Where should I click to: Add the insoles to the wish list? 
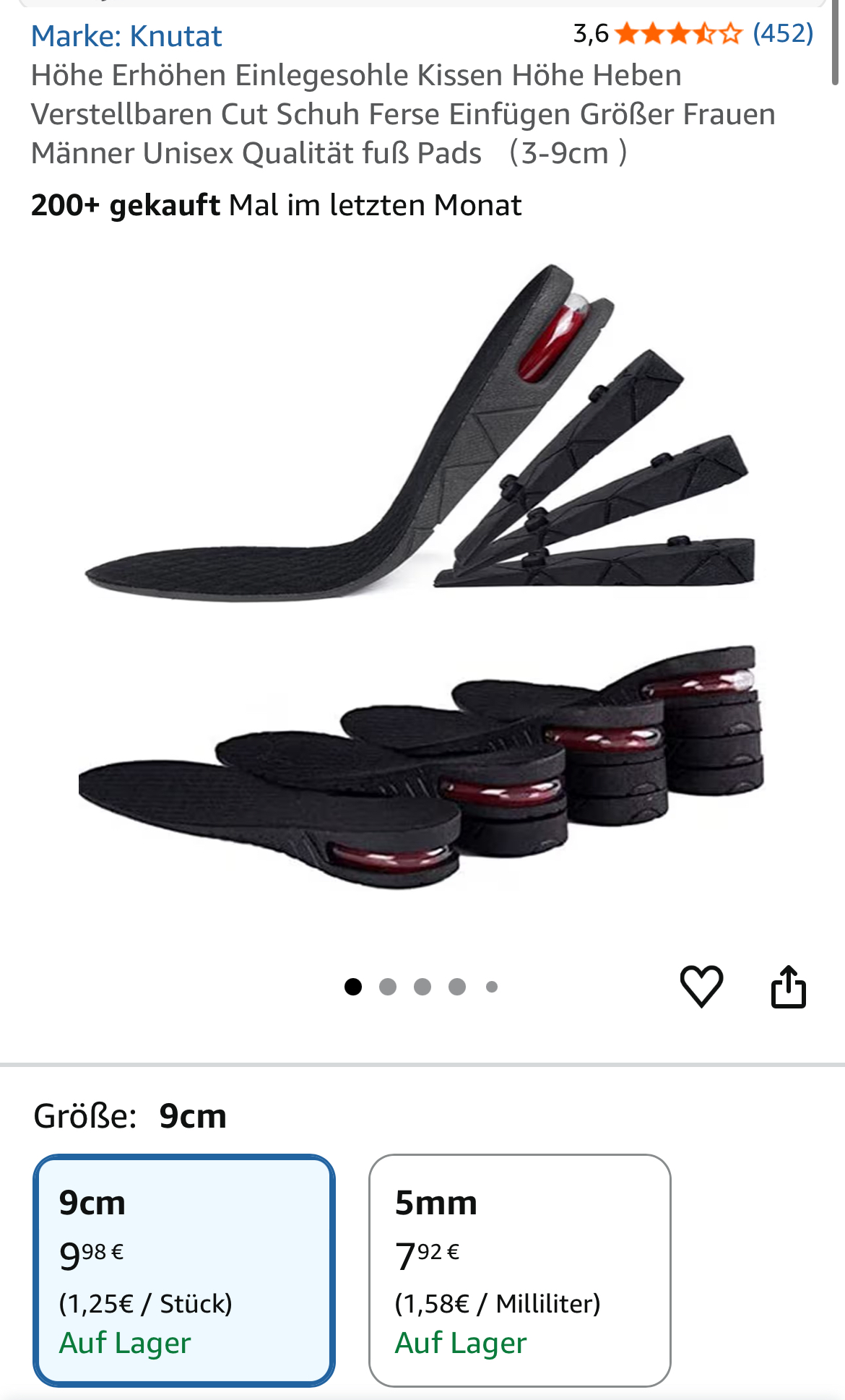pos(701,986)
